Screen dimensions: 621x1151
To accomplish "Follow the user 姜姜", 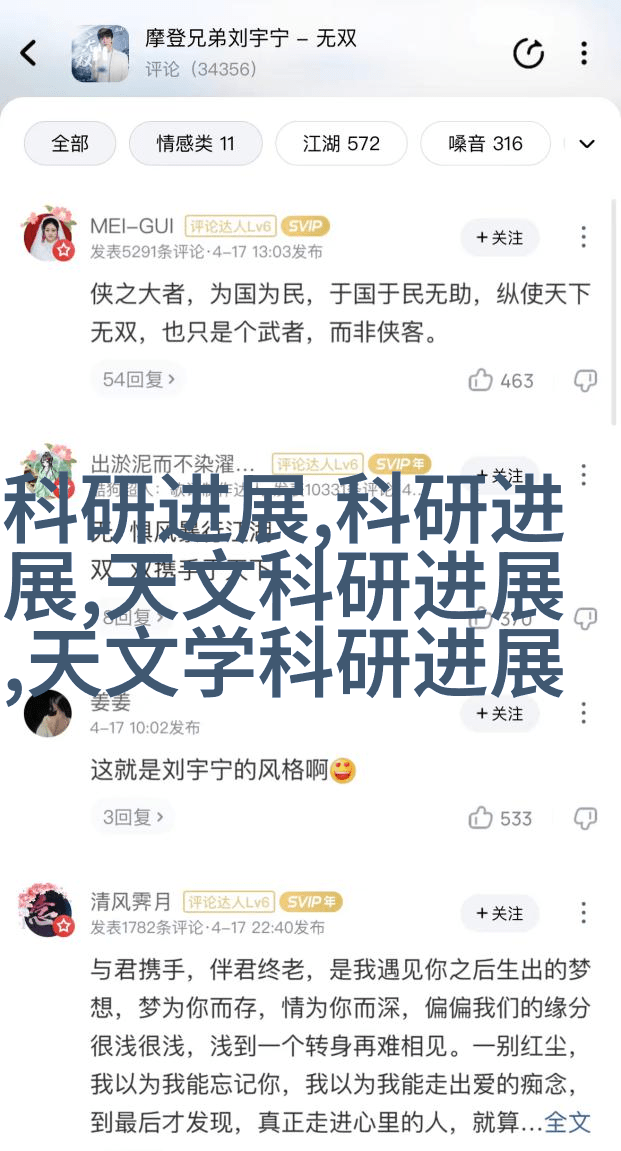I will [x=499, y=713].
